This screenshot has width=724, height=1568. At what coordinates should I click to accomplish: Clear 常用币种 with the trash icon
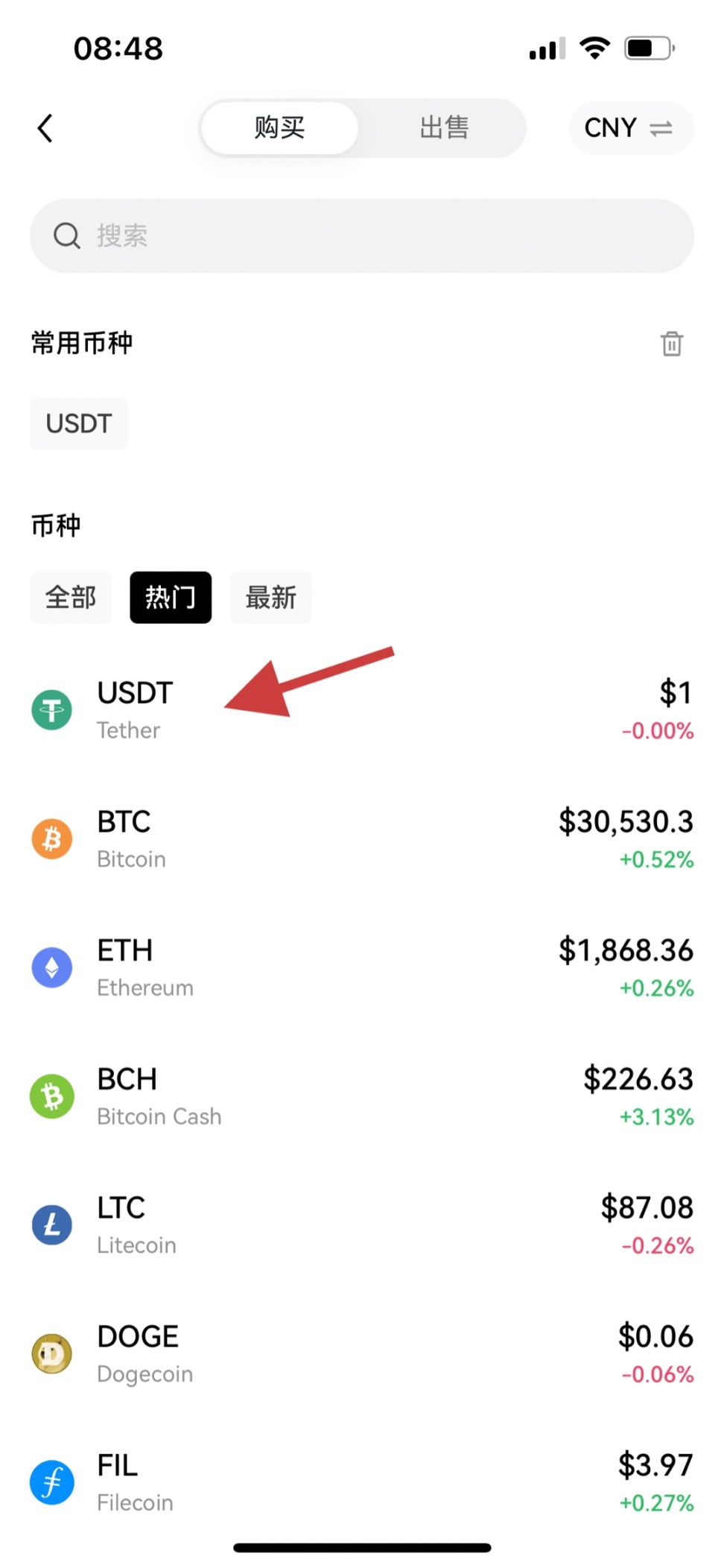671,344
